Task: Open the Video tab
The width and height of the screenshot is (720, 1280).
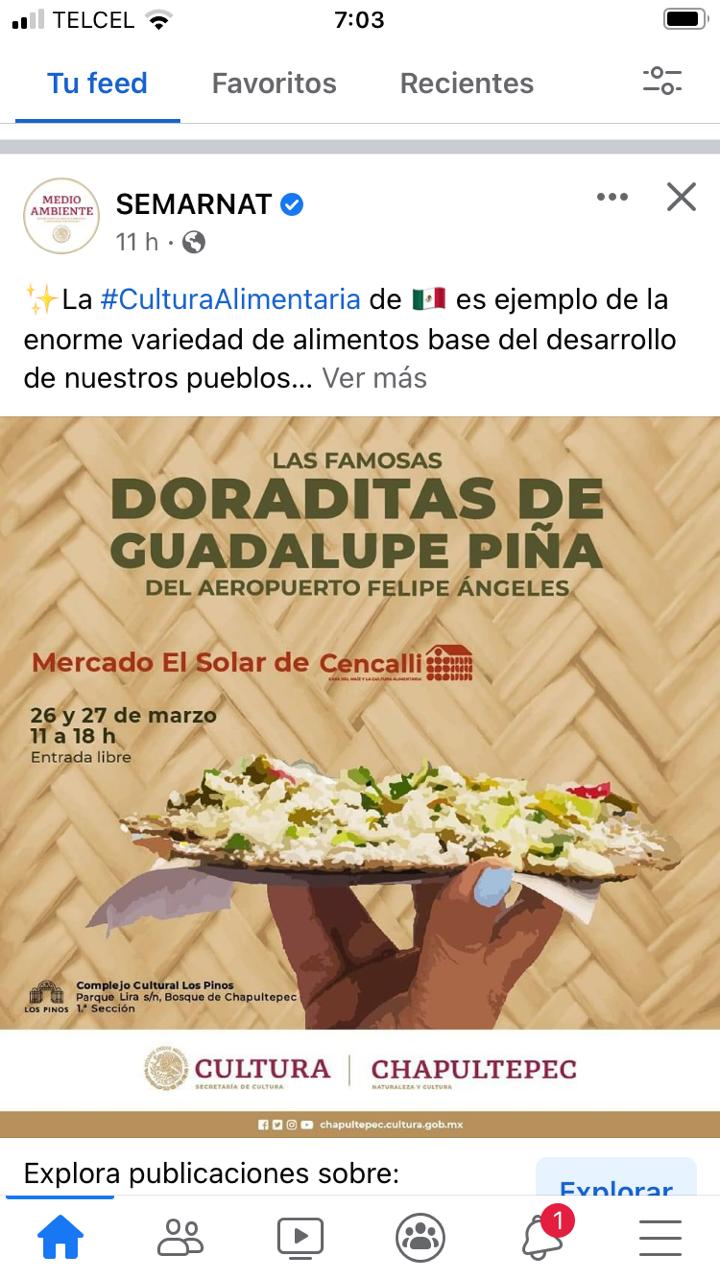Action: click(300, 1238)
